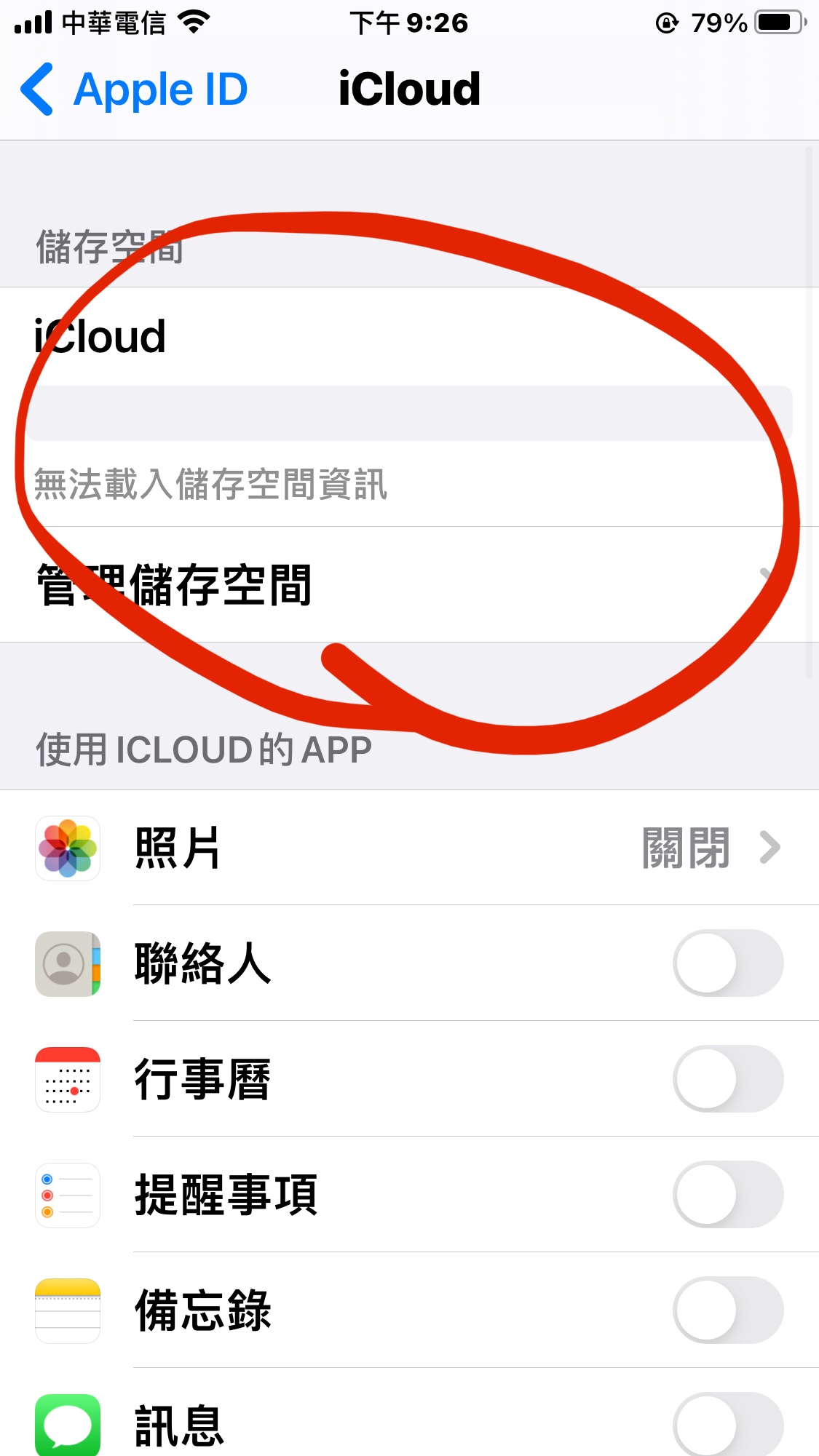Tap the back chevron next to Apple ID
Viewport: 819px width, 1456px height.
(40, 89)
